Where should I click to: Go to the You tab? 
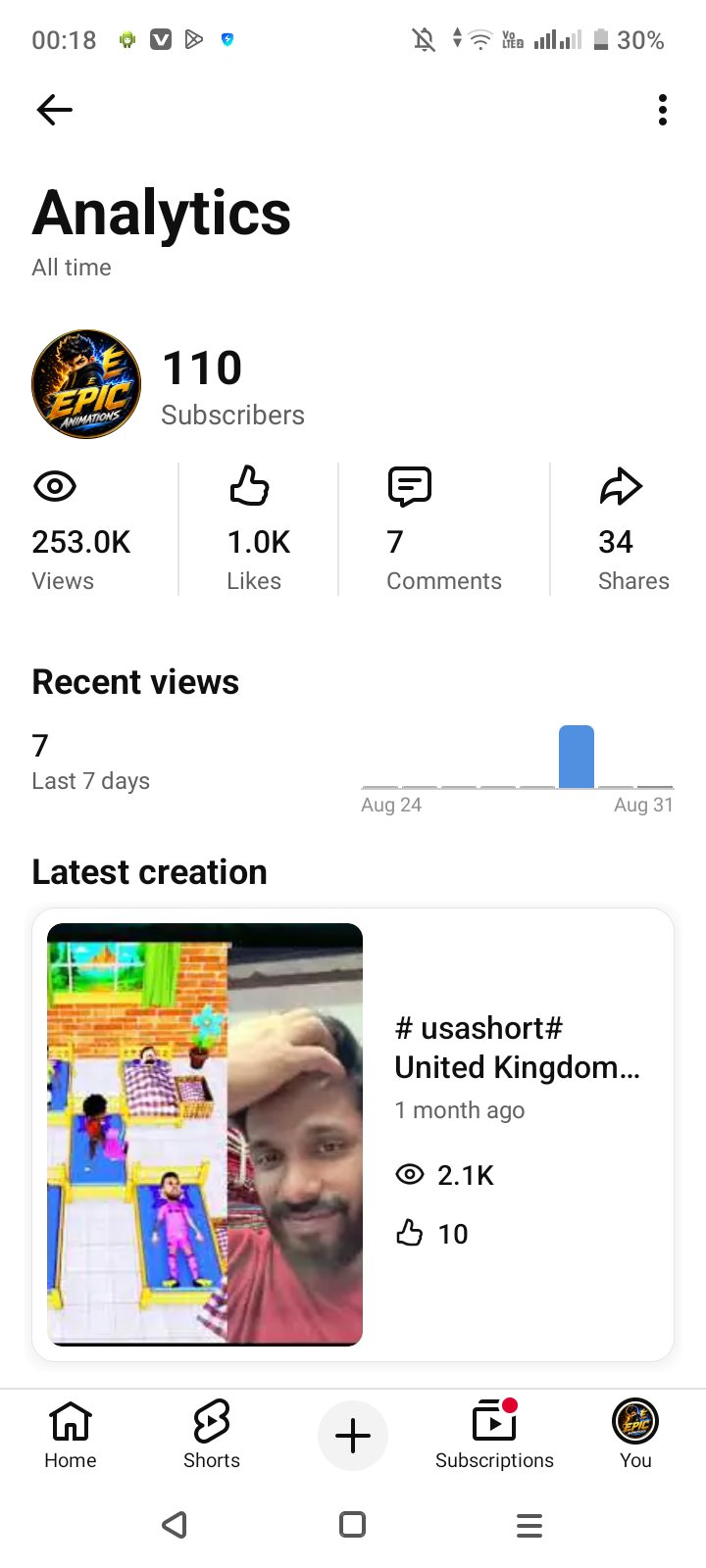(x=635, y=1435)
